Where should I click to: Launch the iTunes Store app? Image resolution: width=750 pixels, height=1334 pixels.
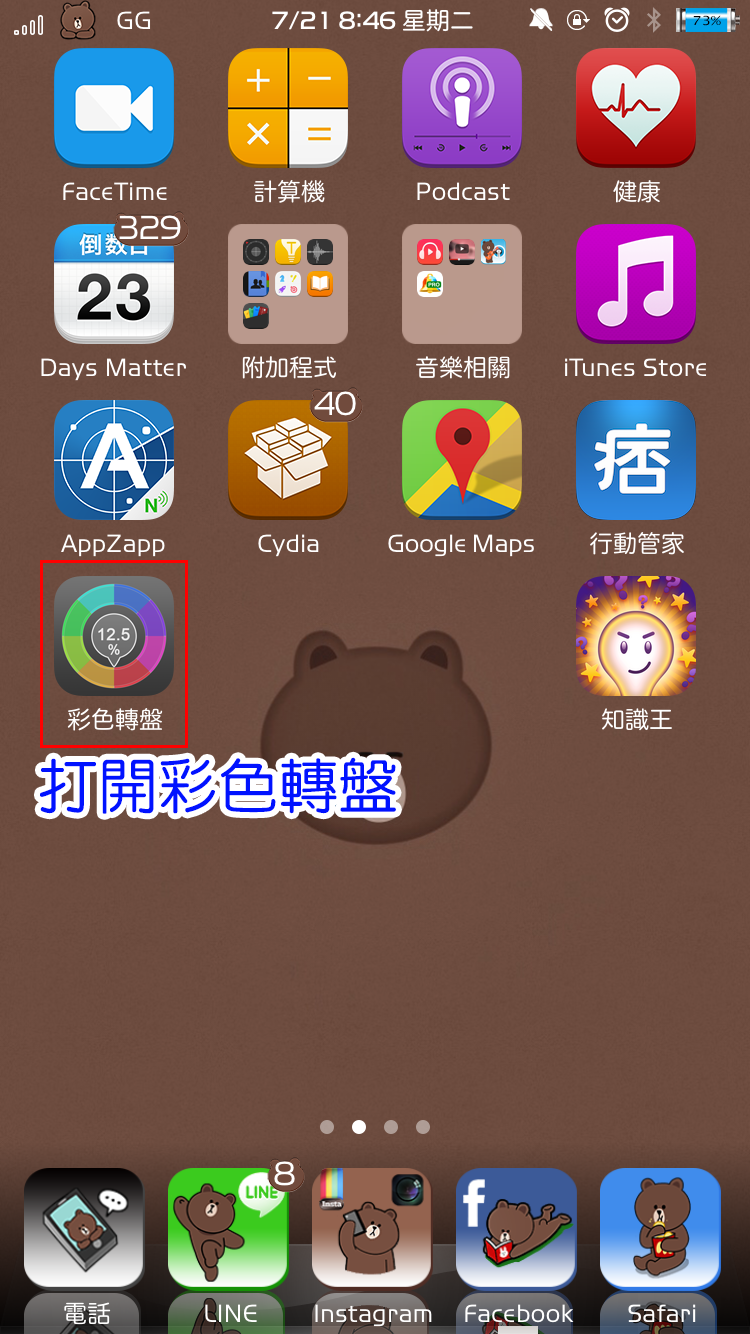click(x=636, y=284)
